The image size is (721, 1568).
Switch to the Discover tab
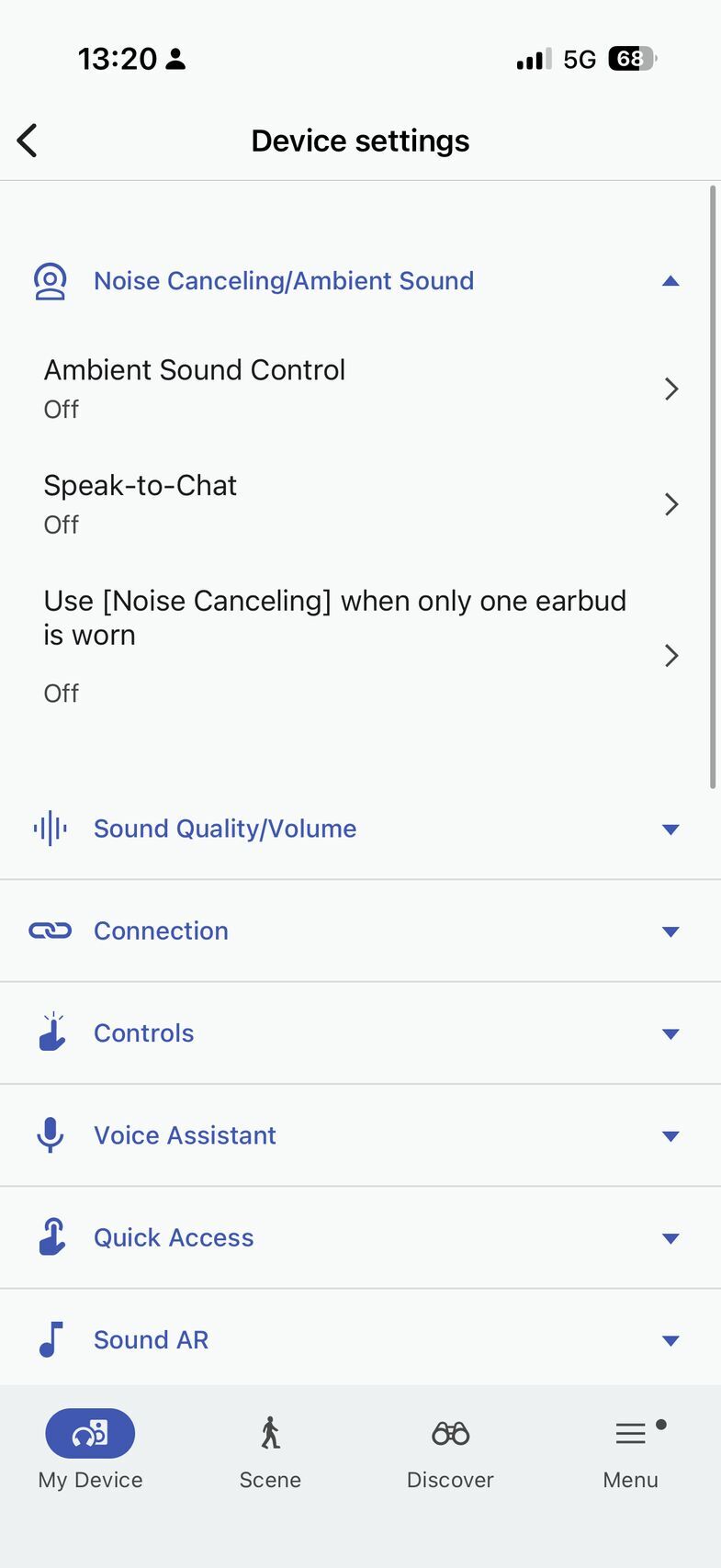[x=450, y=1449]
